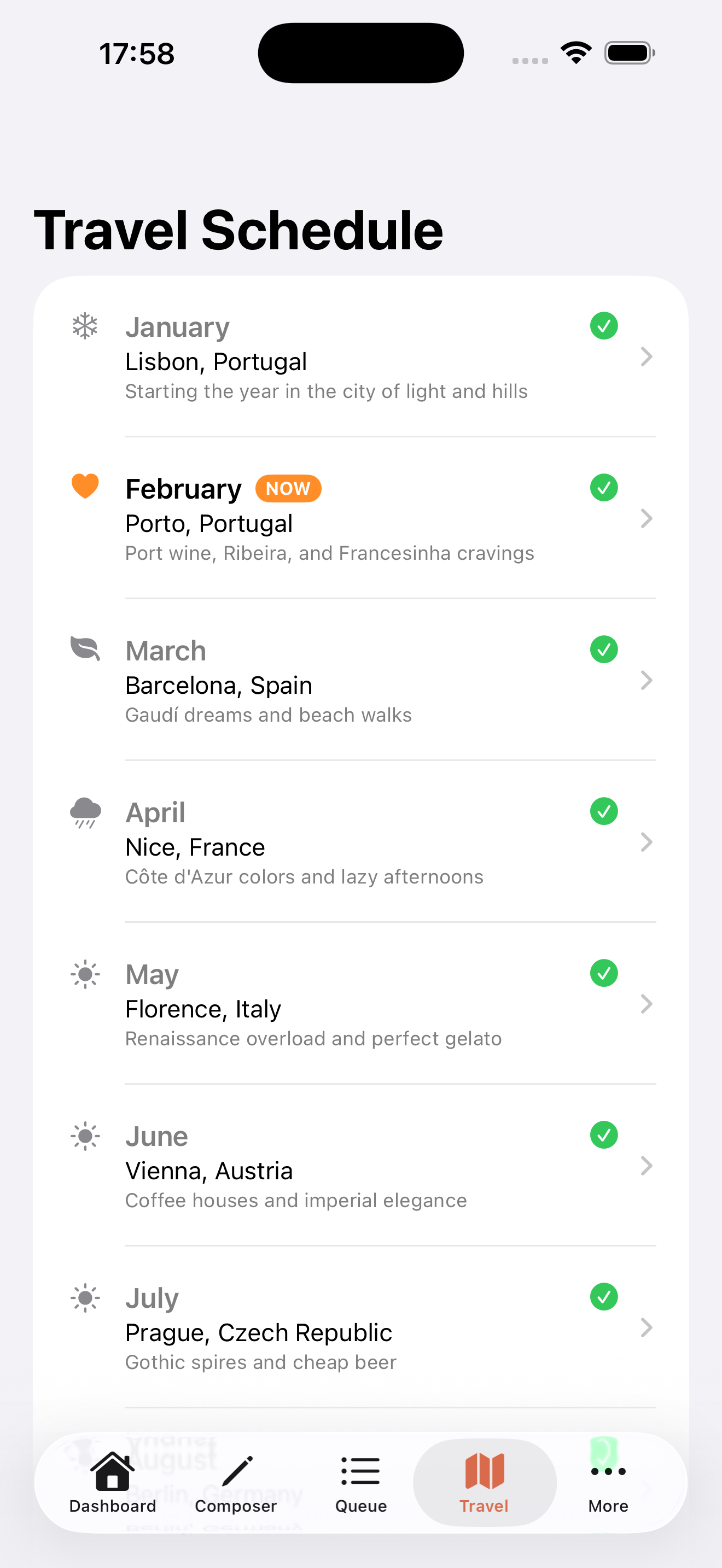This screenshot has height=1568, width=722.
Task: Open the April Nice details chevron
Action: 647,842
